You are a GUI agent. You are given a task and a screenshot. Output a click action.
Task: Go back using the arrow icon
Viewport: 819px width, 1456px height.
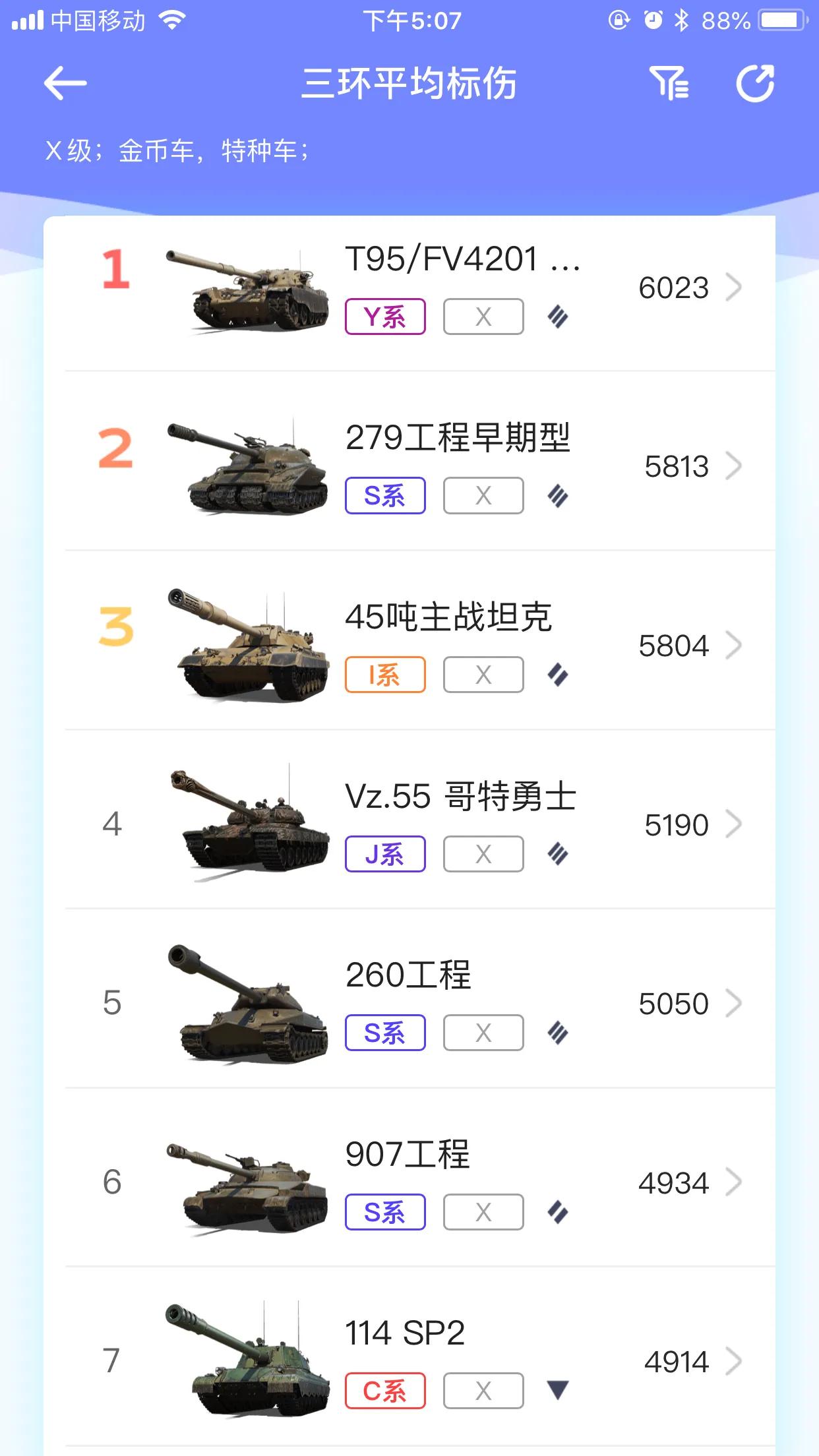(x=65, y=84)
